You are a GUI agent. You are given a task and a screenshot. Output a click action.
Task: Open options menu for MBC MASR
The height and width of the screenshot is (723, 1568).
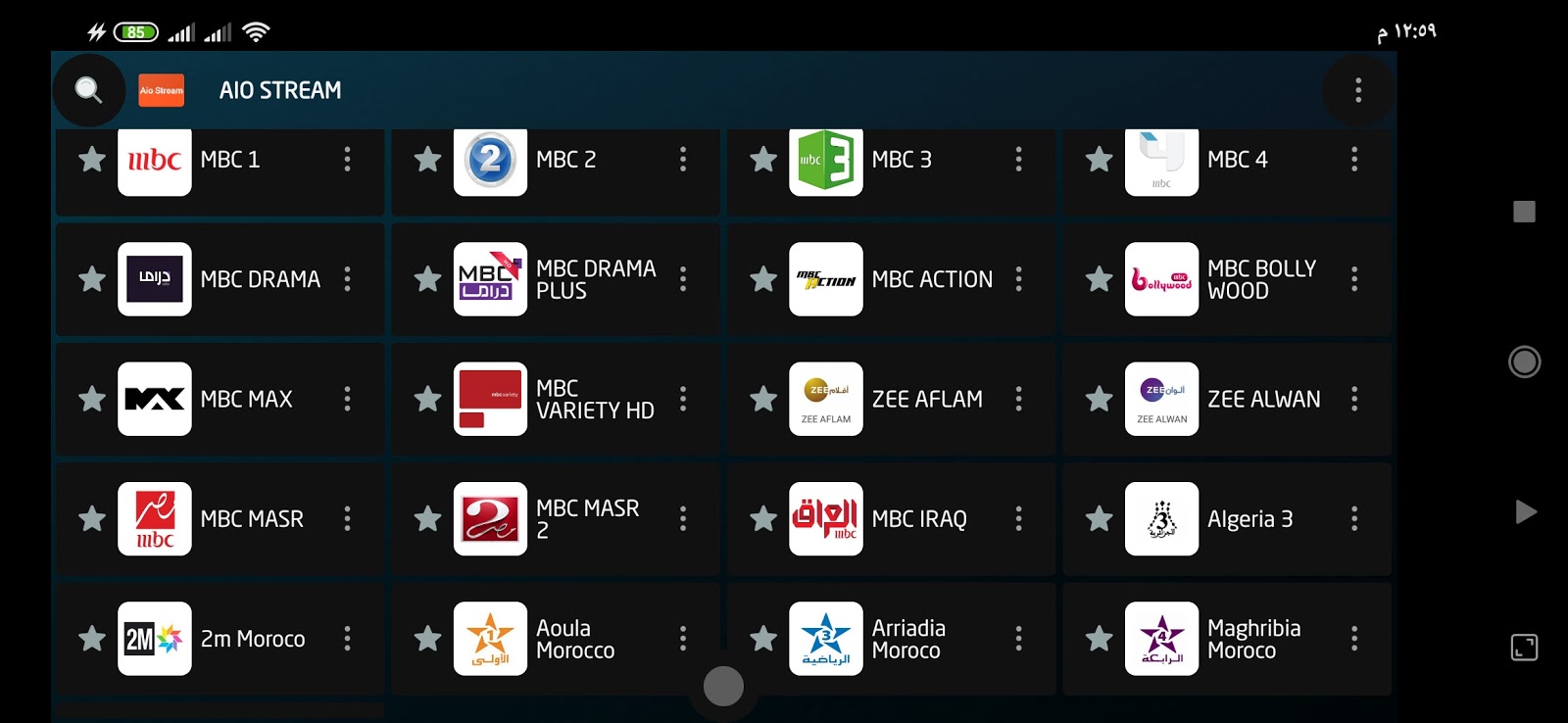pyautogui.click(x=347, y=518)
